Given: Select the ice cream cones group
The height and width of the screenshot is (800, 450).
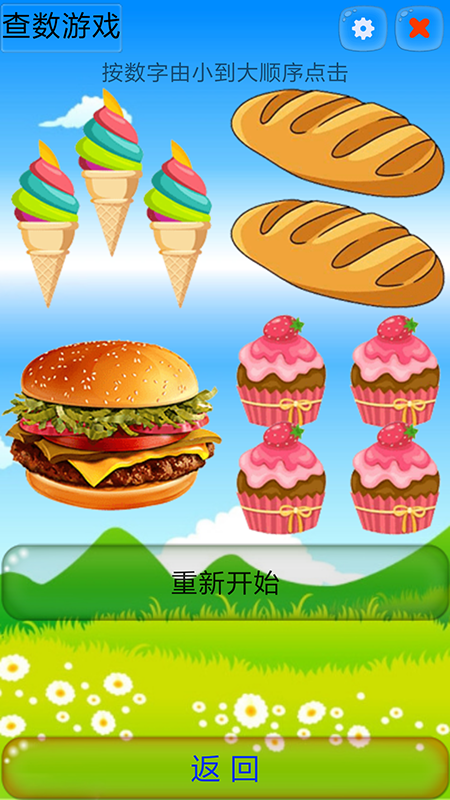Looking at the screenshot, I should [112, 198].
